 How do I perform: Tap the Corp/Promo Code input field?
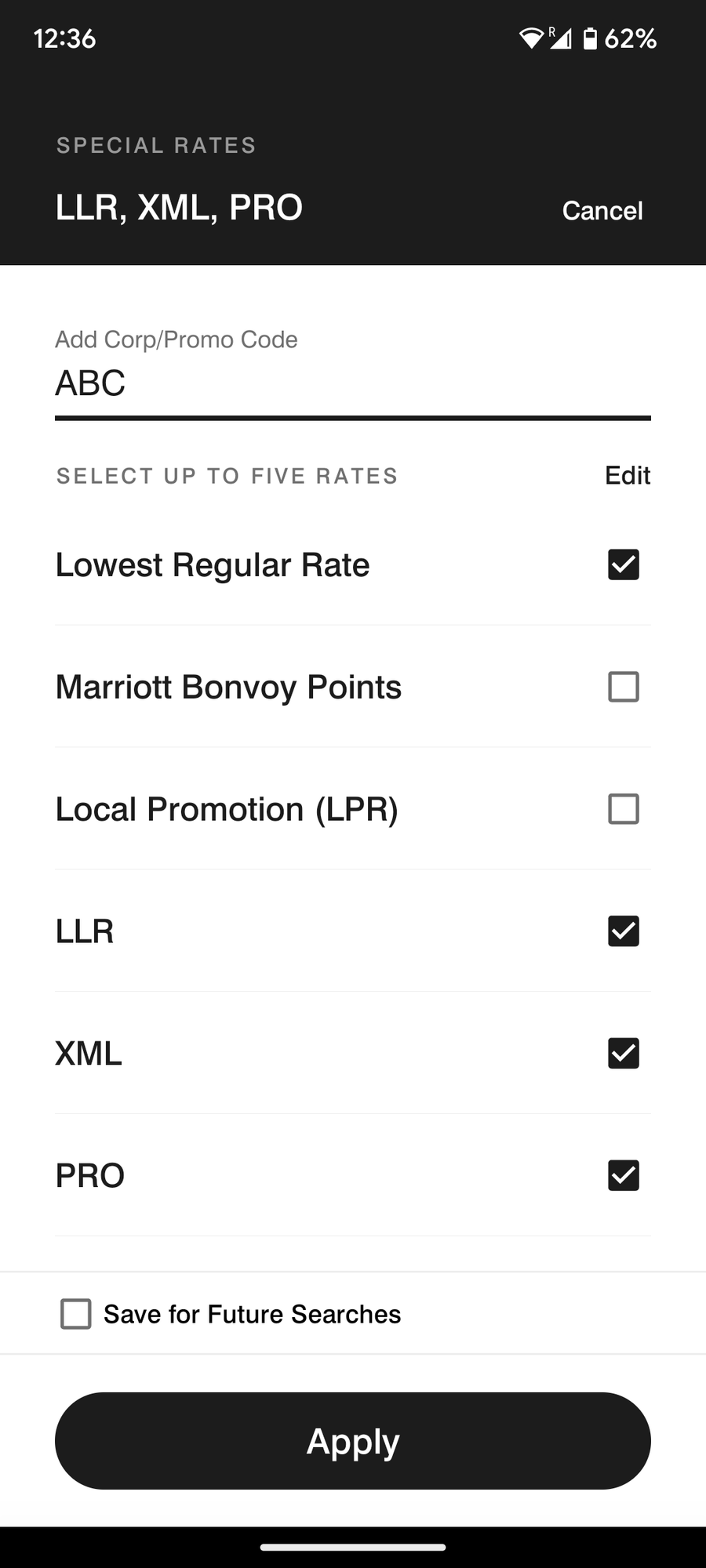[352, 384]
